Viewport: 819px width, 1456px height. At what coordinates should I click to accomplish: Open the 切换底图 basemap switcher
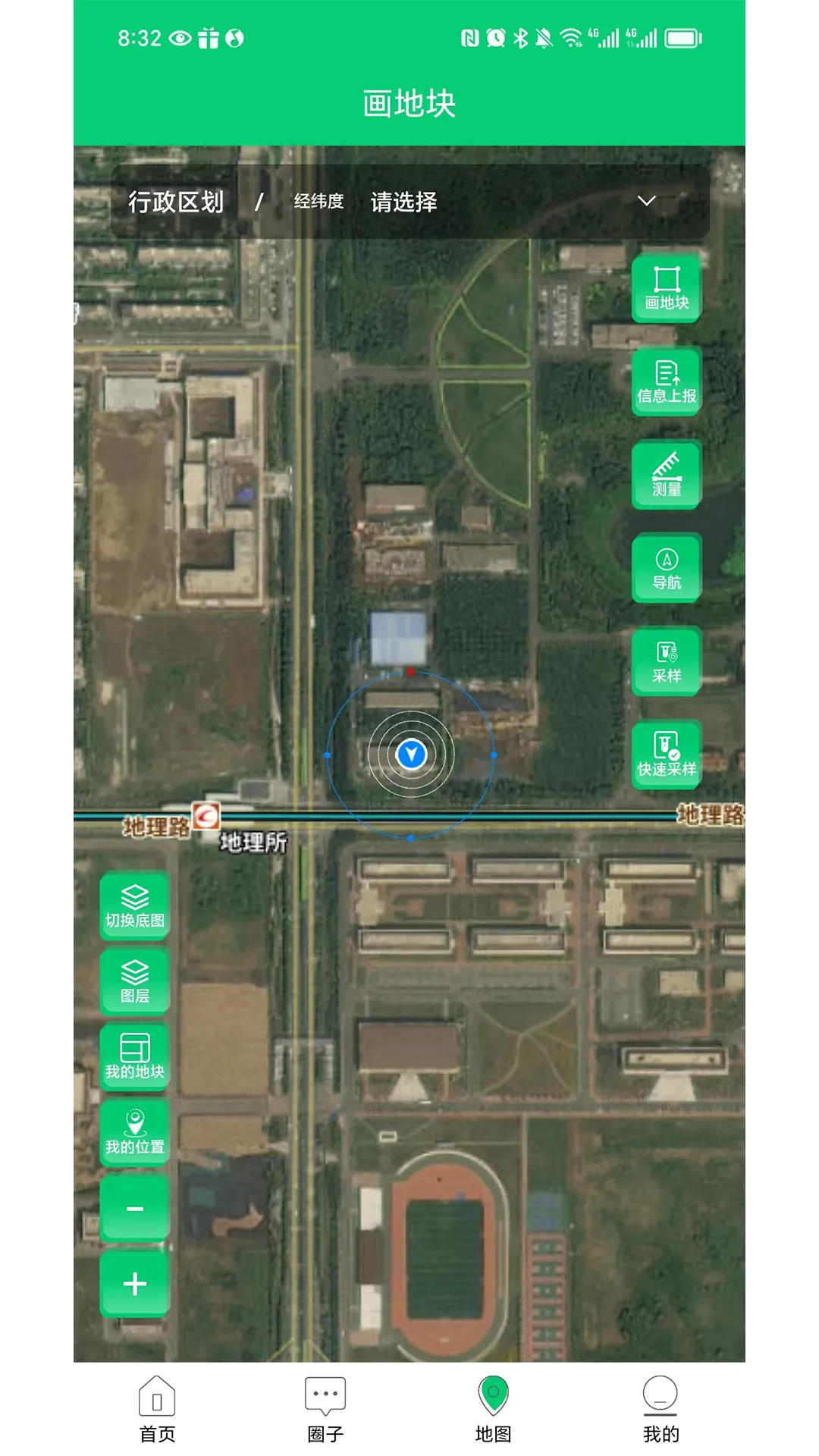tap(134, 906)
